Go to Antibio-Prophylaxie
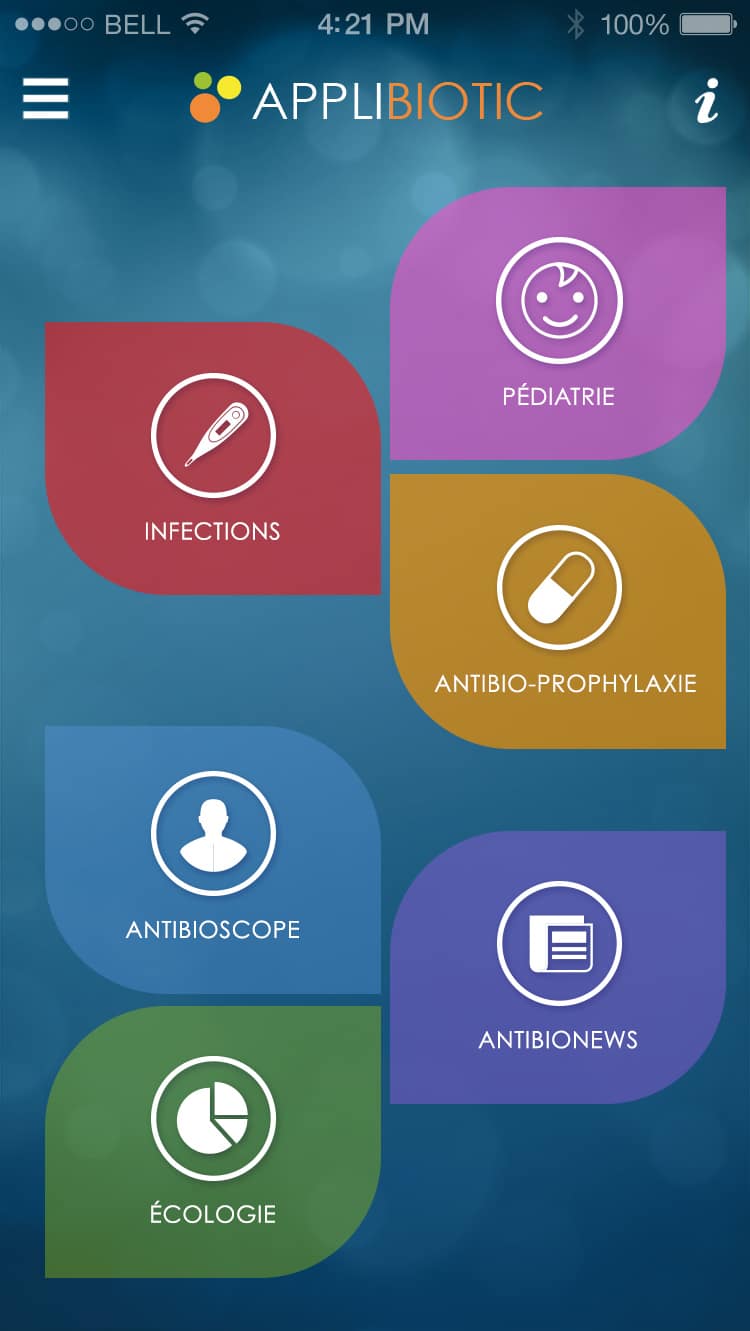This screenshot has height=1331, width=750. 558,611
